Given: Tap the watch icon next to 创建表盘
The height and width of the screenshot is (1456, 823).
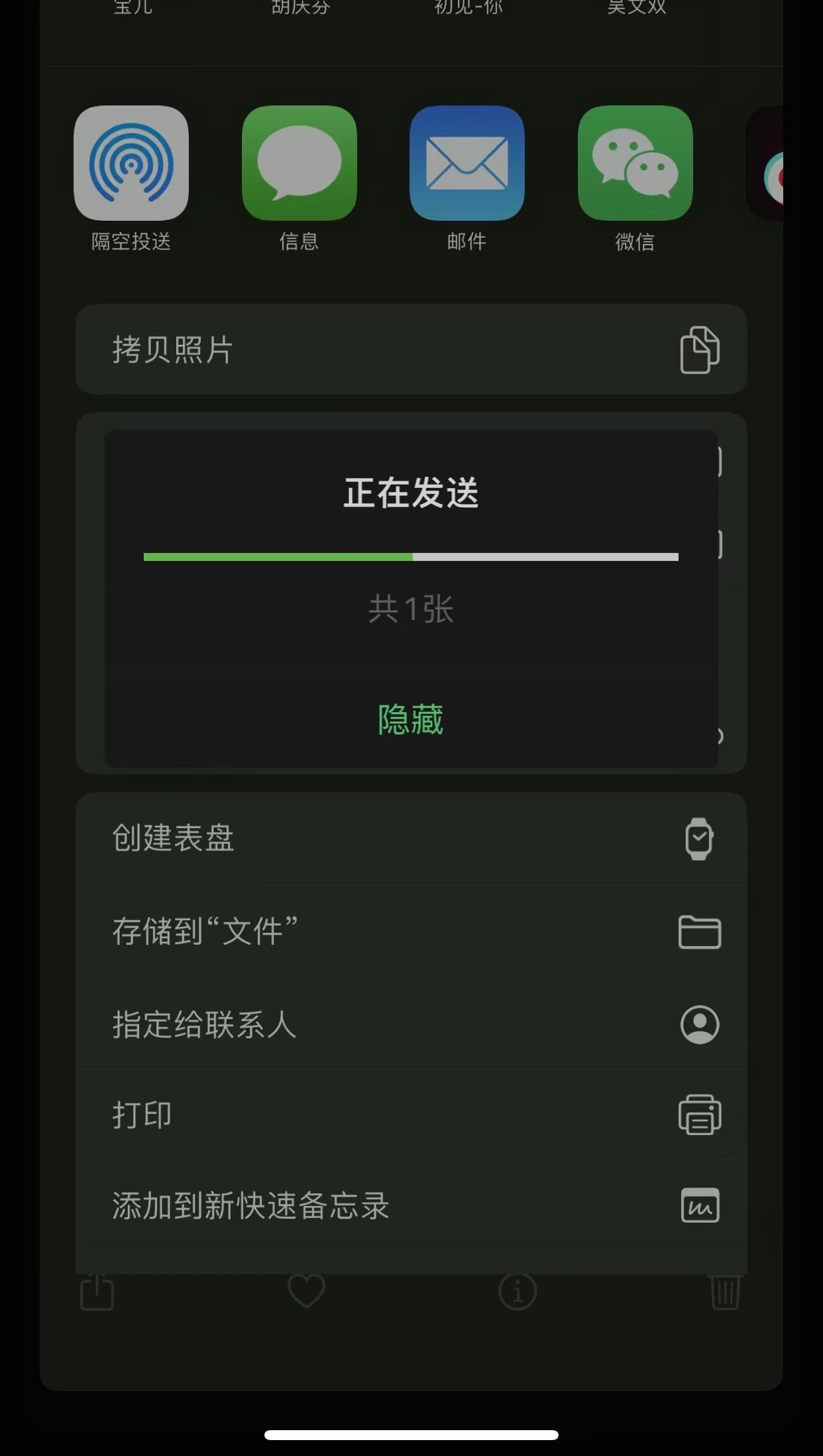Looking at the screenshot, I should point(699,838).
